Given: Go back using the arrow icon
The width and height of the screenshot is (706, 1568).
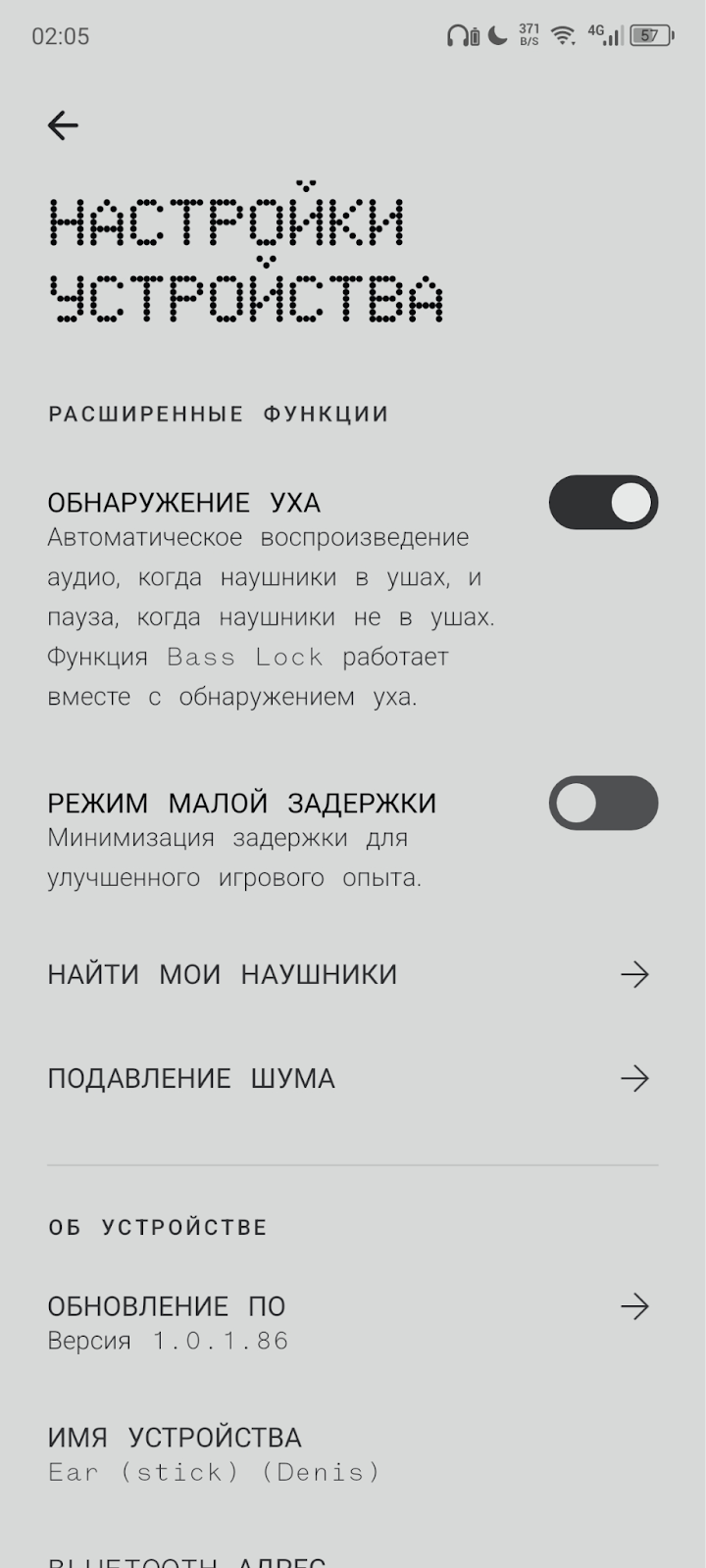Looking at the screenshot, I should point(63,125).
